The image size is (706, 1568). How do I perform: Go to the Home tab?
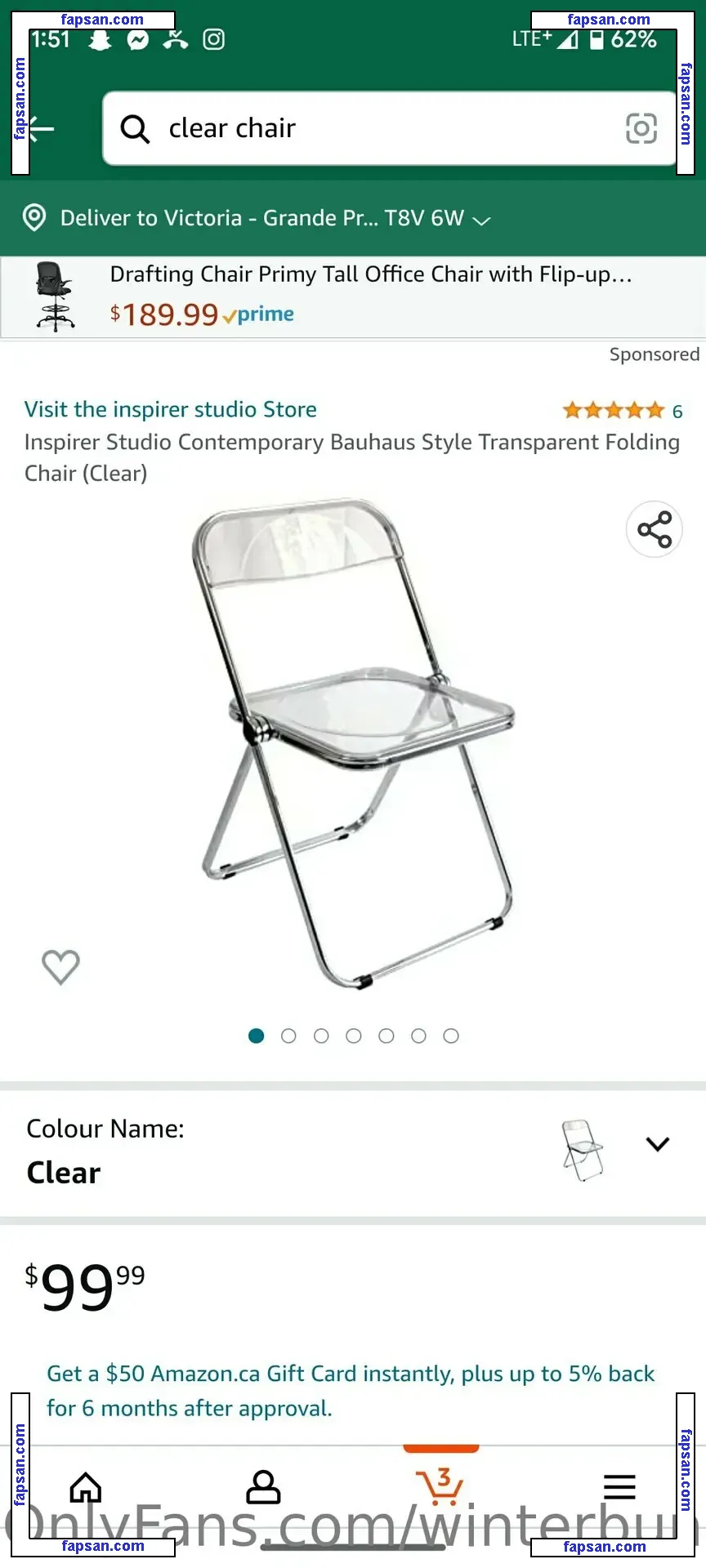coord(86,1487)
